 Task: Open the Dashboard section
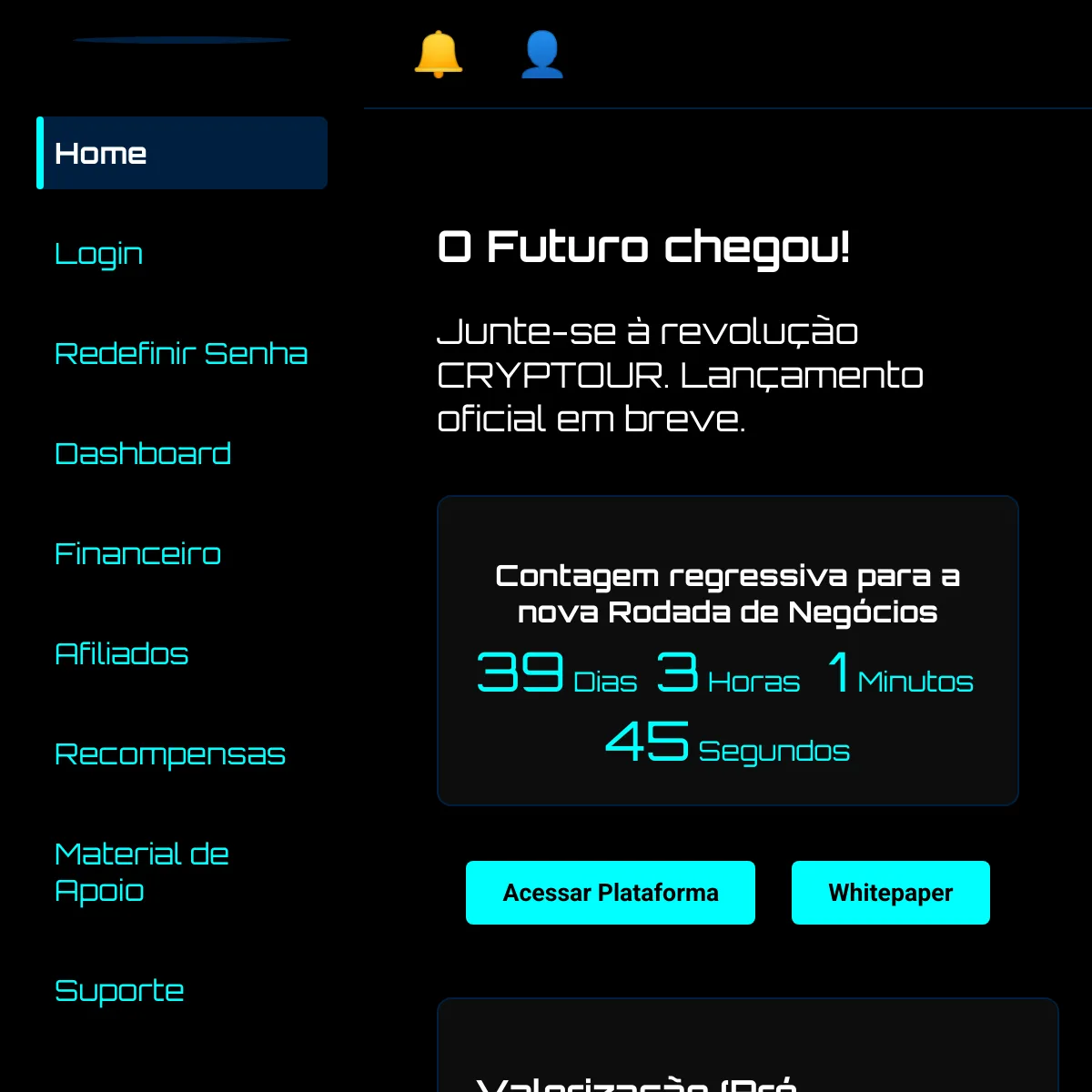143,453
